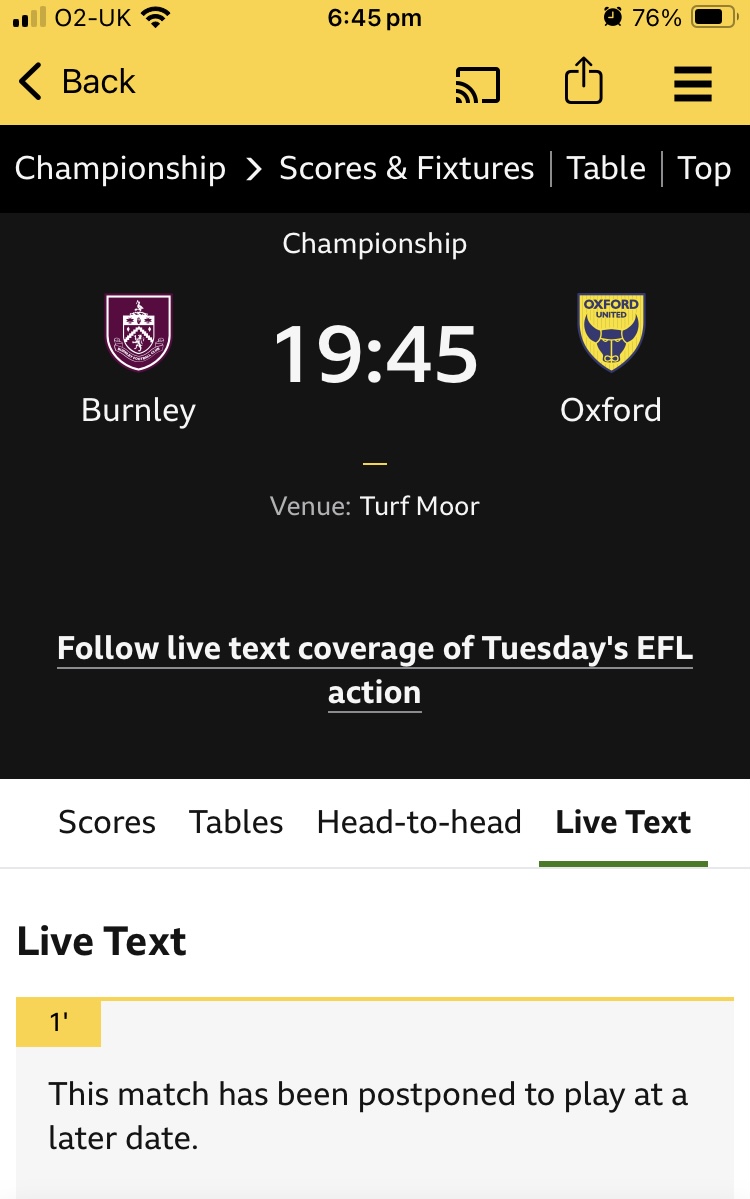The height and width of the screenshot is (1199, 750).
Task: Select the Live Text tab
Action: click(x=623, y=822)
